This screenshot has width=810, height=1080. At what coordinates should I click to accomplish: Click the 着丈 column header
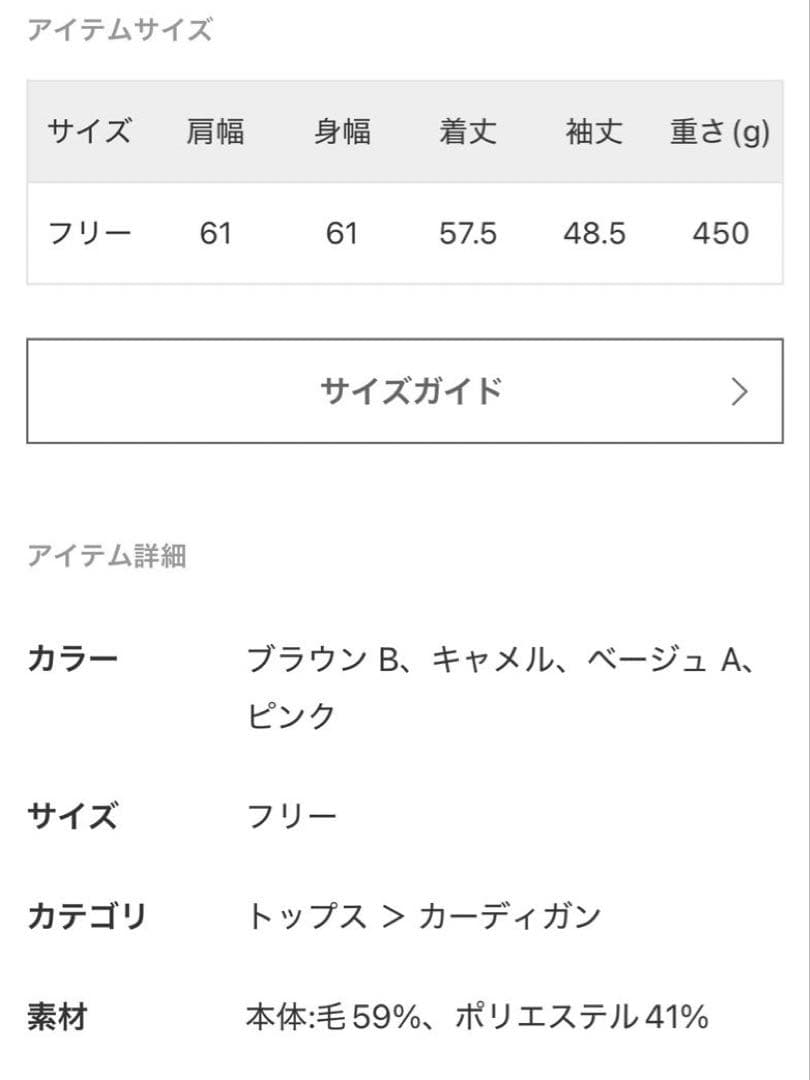(x=466, y=131)
